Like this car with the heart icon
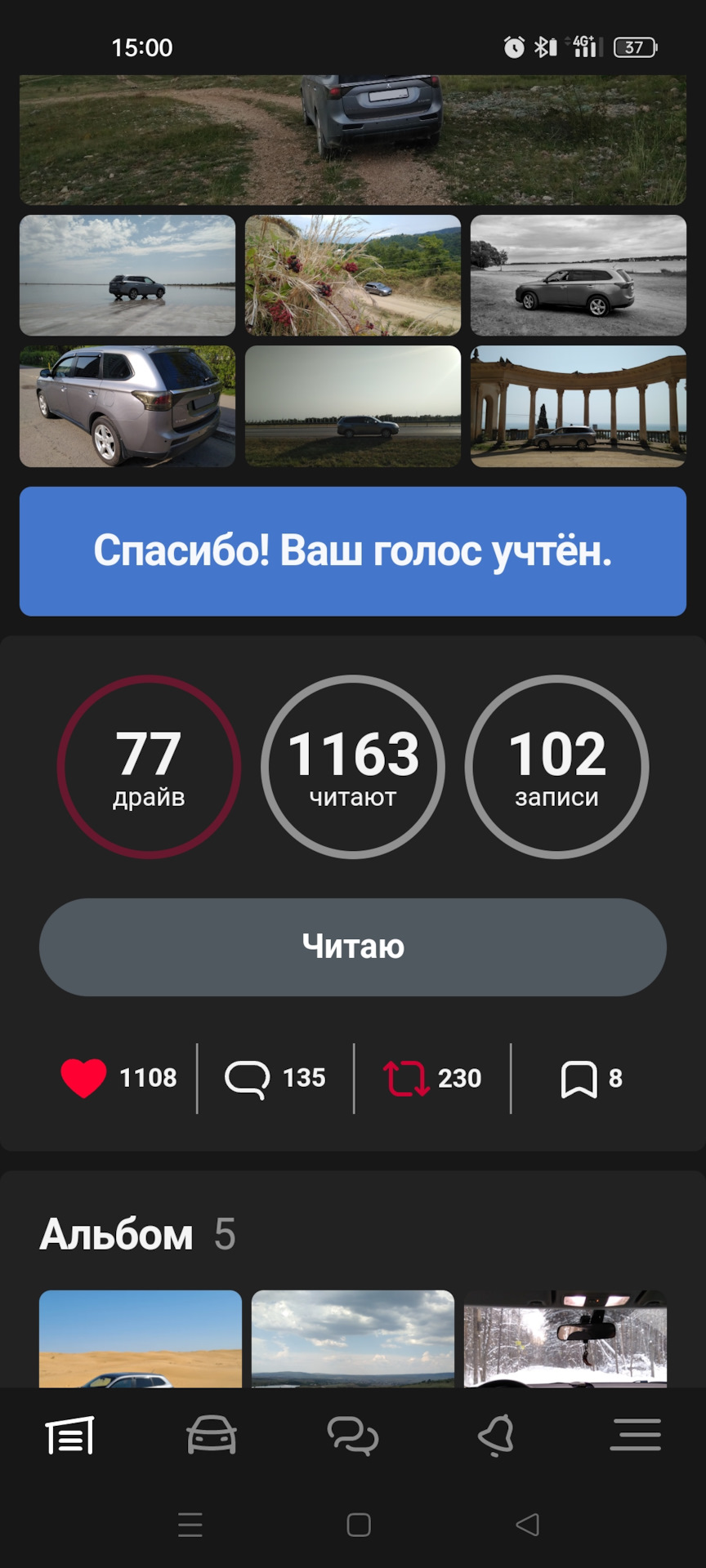This screenshot has height=1568, width=706. (84, 1078)
